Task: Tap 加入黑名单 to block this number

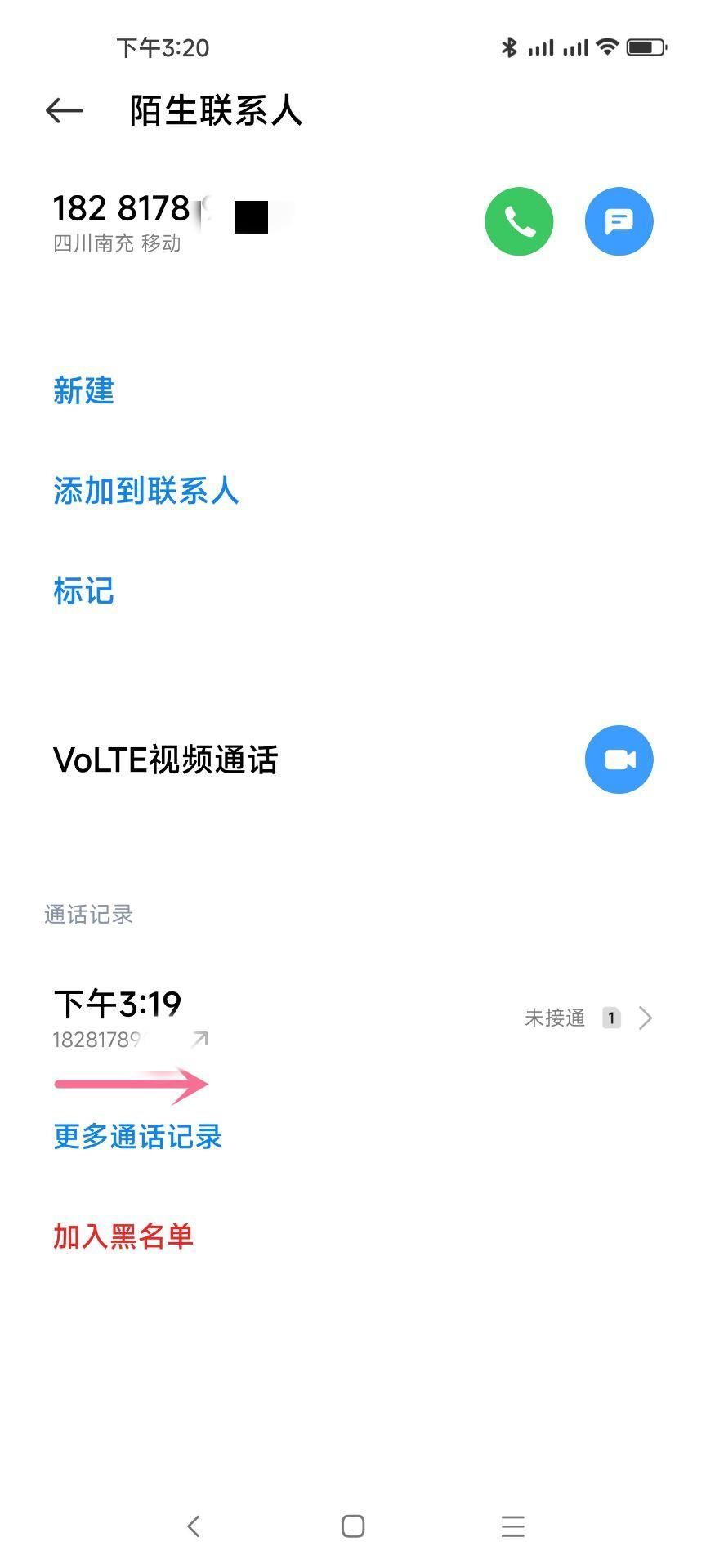Action: click(123, 1236)
